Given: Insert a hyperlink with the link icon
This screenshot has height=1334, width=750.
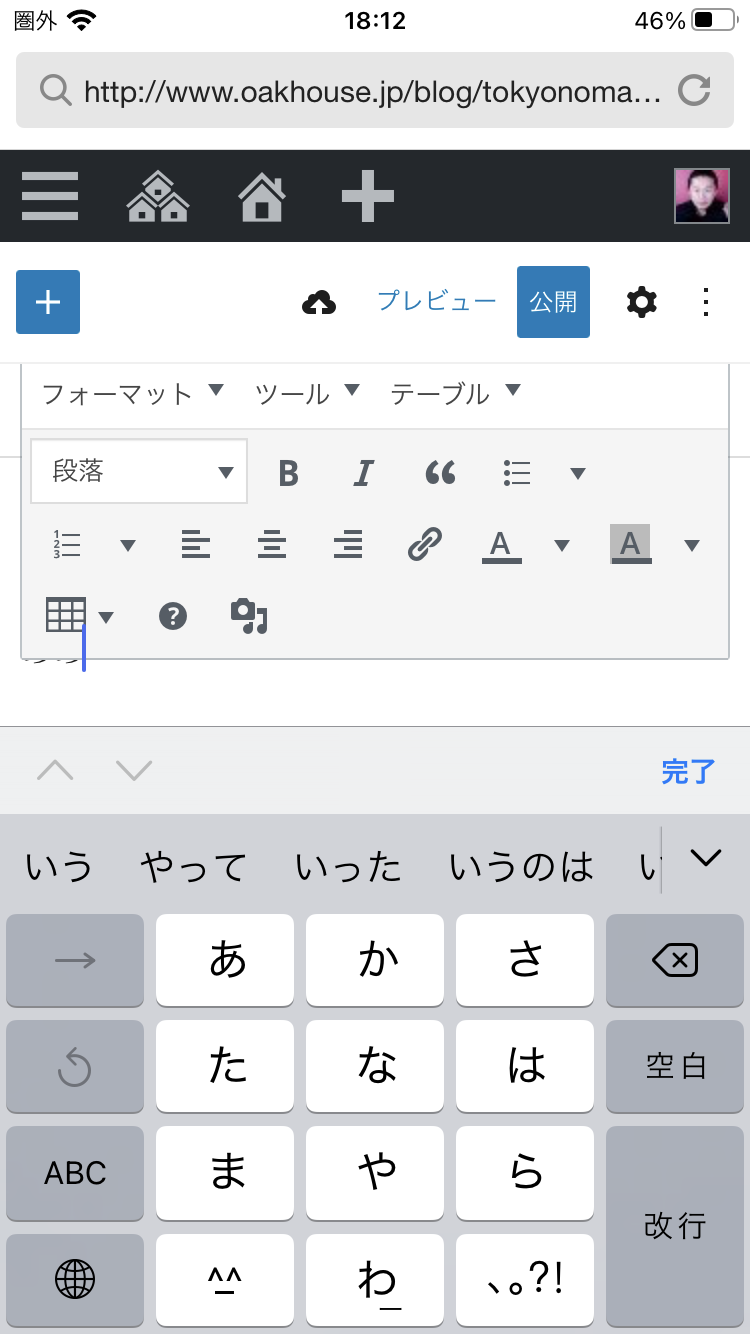Looking at the screenshot, I should point(425,545).
